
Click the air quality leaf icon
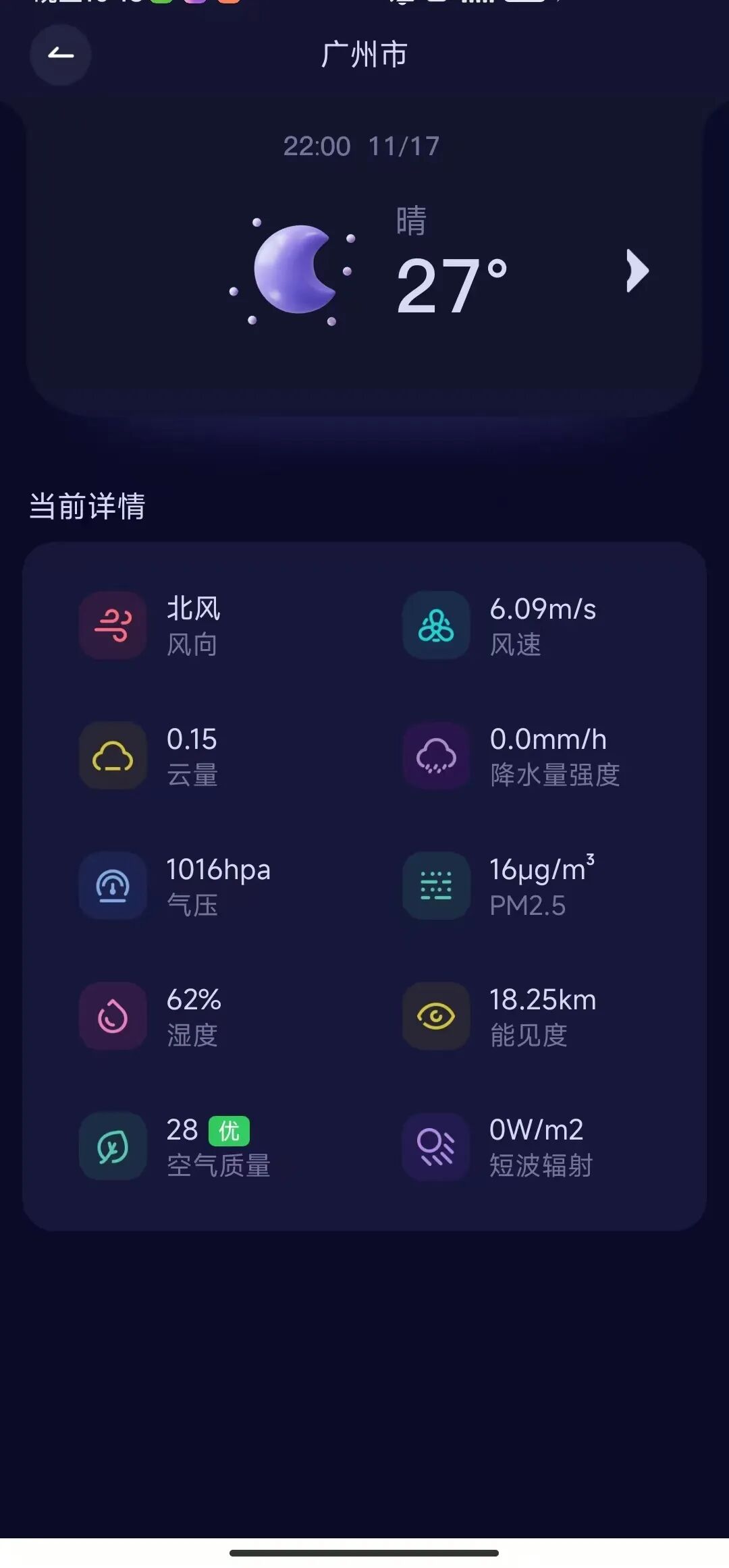pyautogui.click(x=112, y=1147)
